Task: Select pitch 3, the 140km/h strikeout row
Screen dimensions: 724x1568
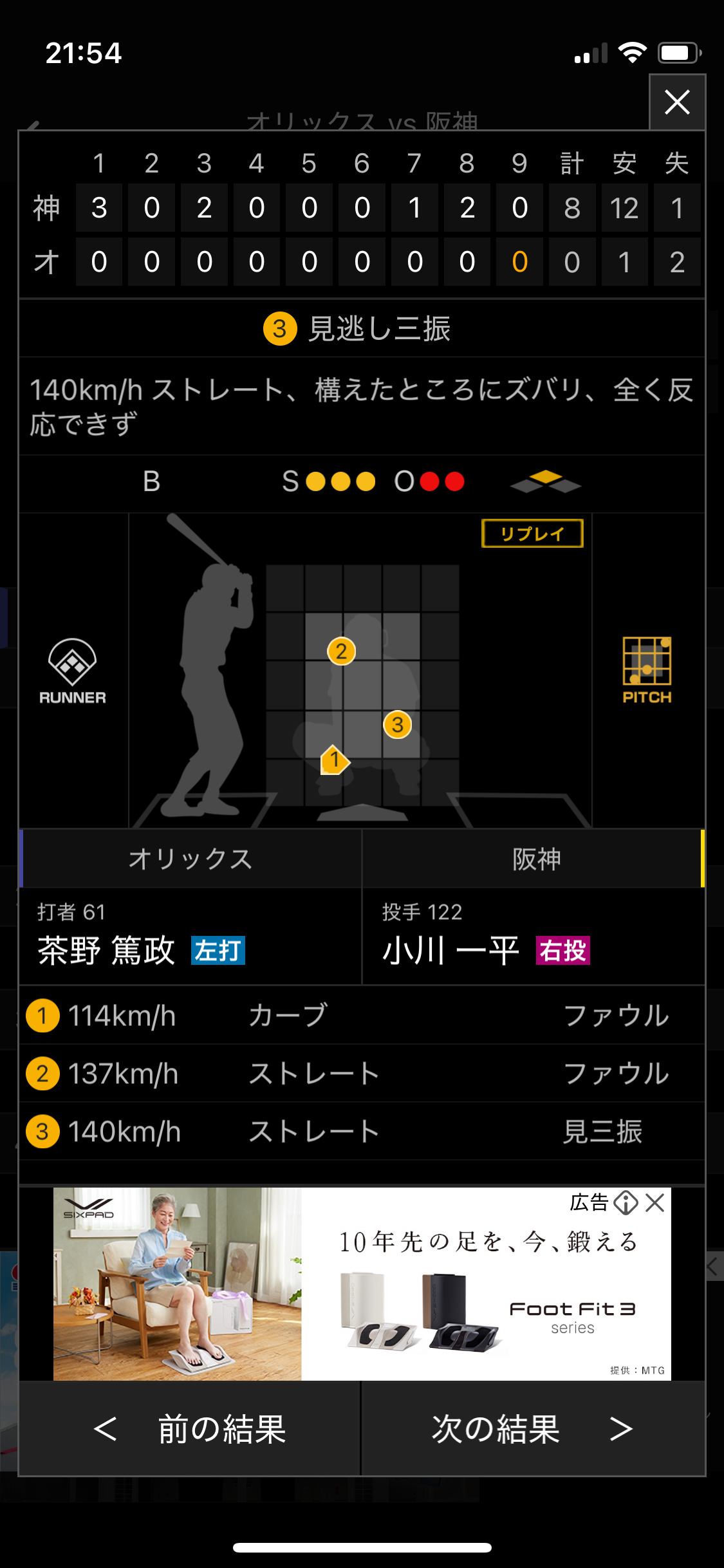Action: click(x=362, y=1132)
